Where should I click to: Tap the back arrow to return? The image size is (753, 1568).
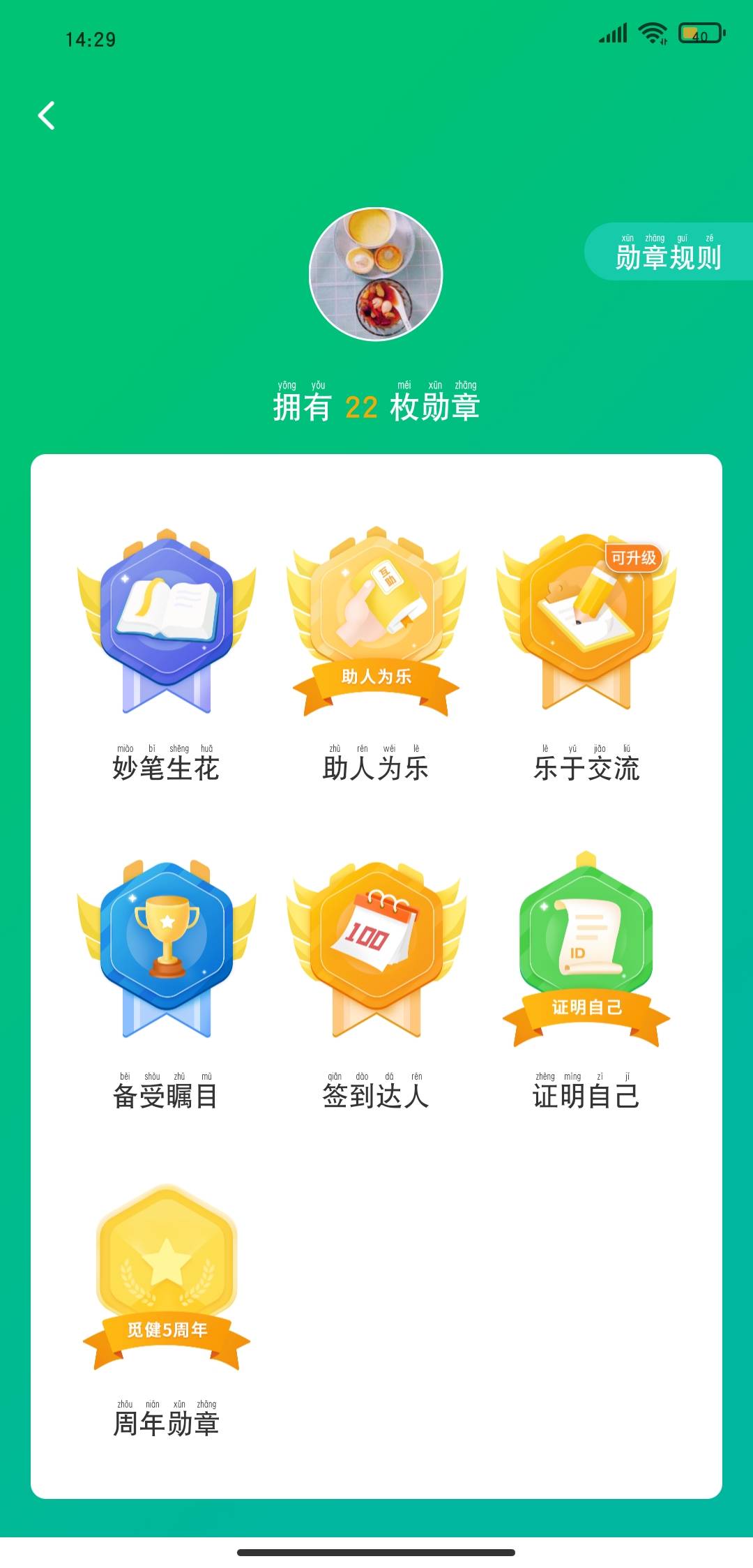47,116
